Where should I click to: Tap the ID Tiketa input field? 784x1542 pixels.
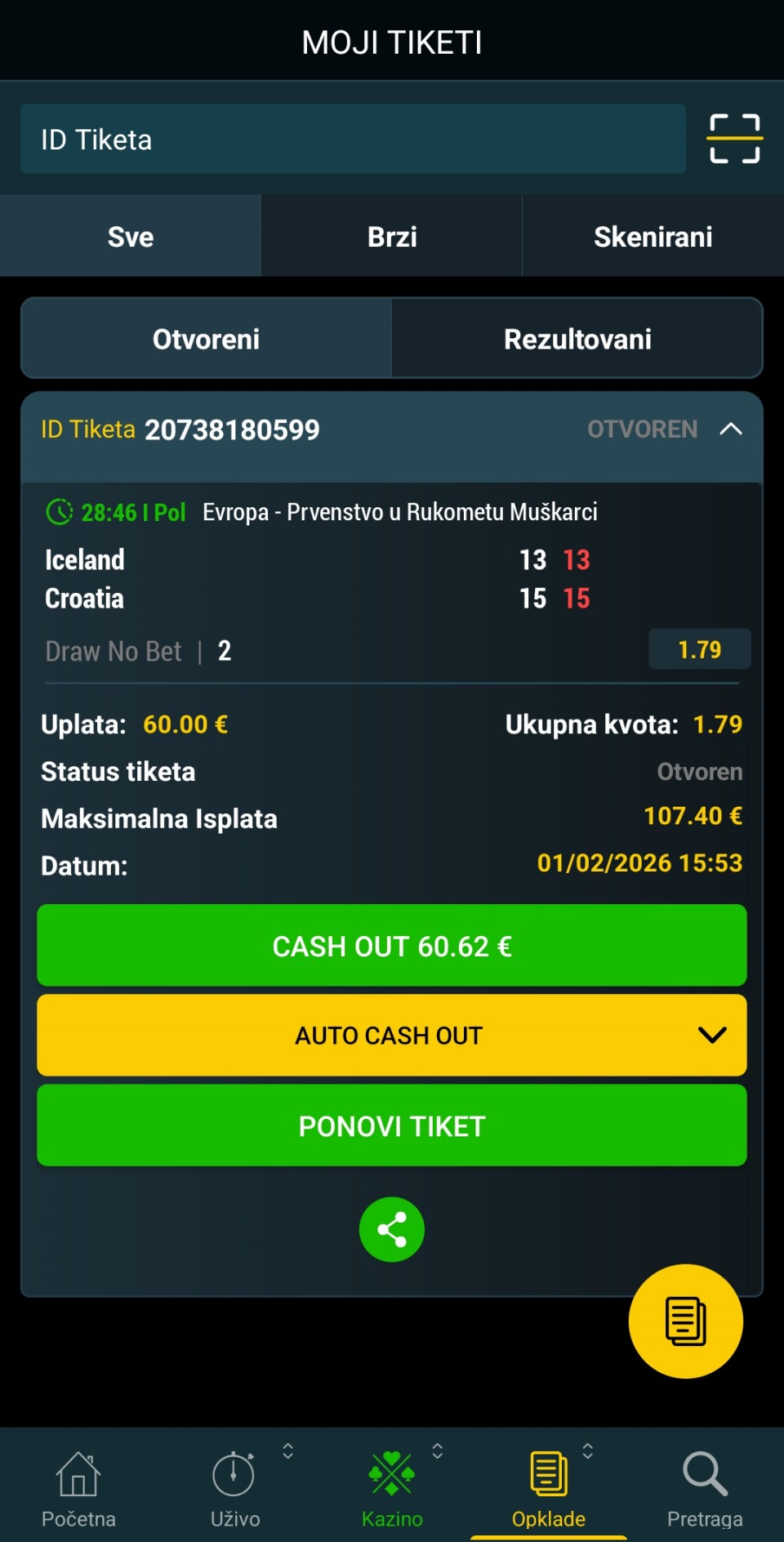point(353,139)
